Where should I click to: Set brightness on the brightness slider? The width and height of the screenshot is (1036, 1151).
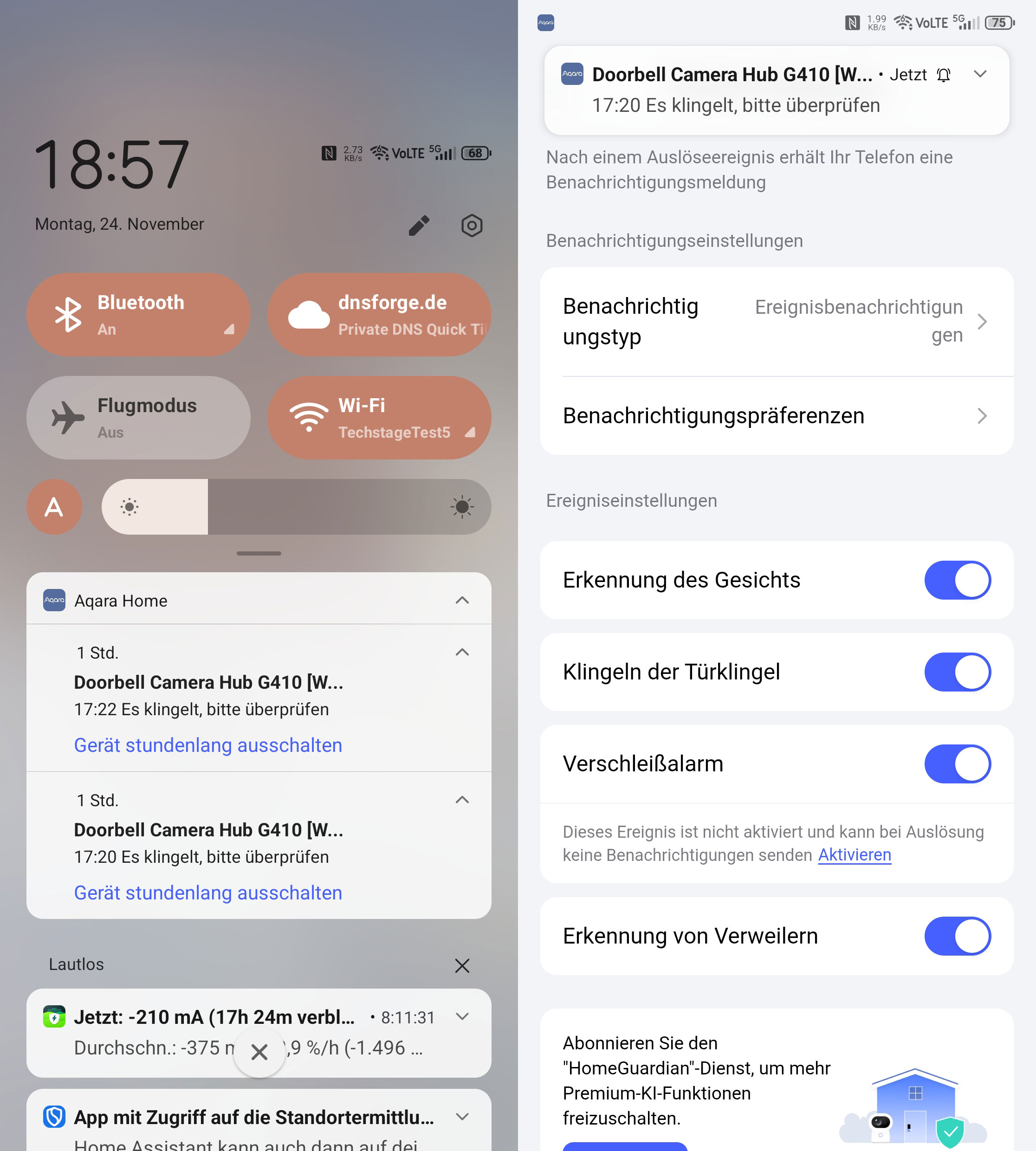coord(296,507)
